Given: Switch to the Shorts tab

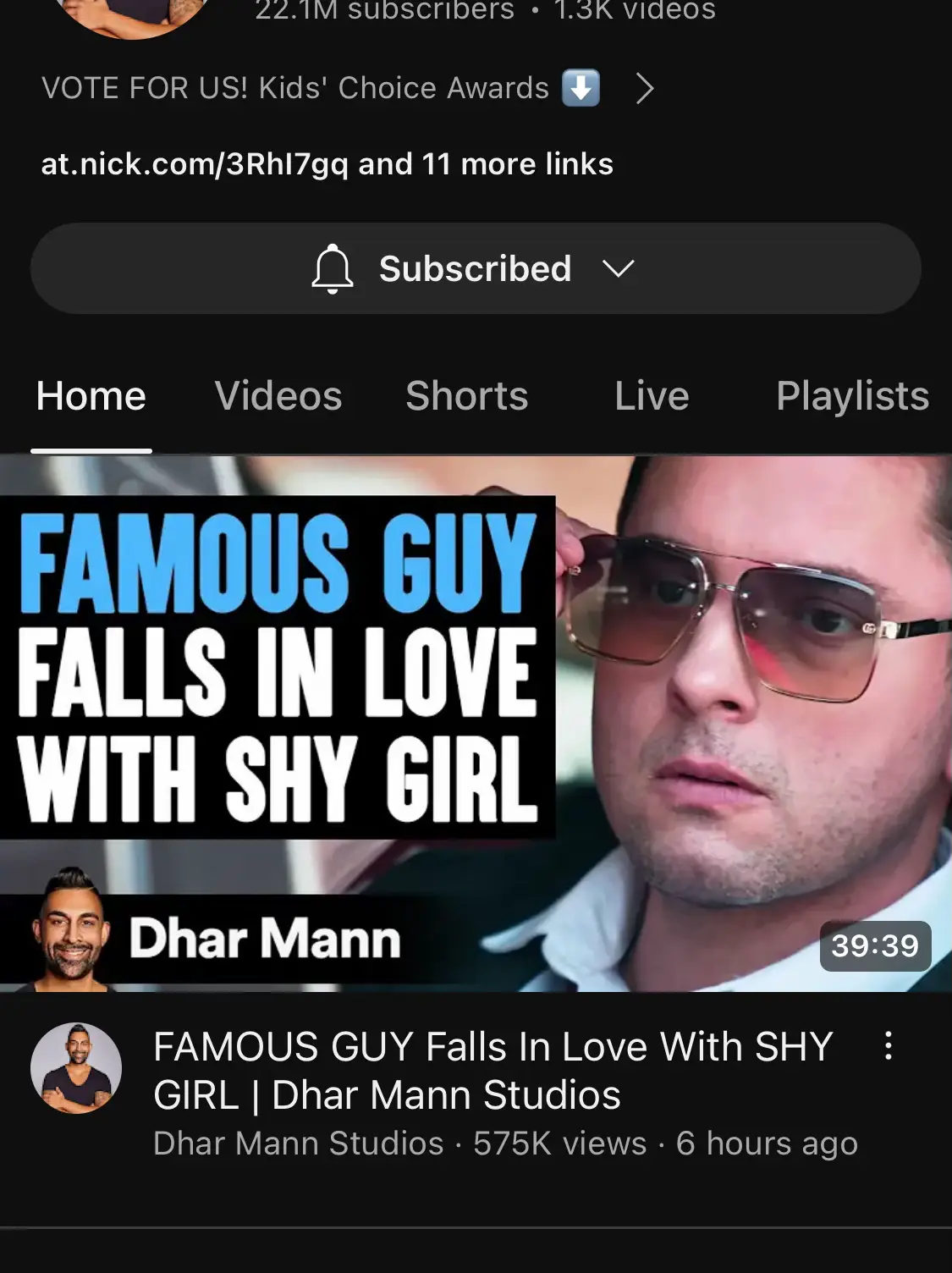Looking at the screenshot, I should point(466,396).
